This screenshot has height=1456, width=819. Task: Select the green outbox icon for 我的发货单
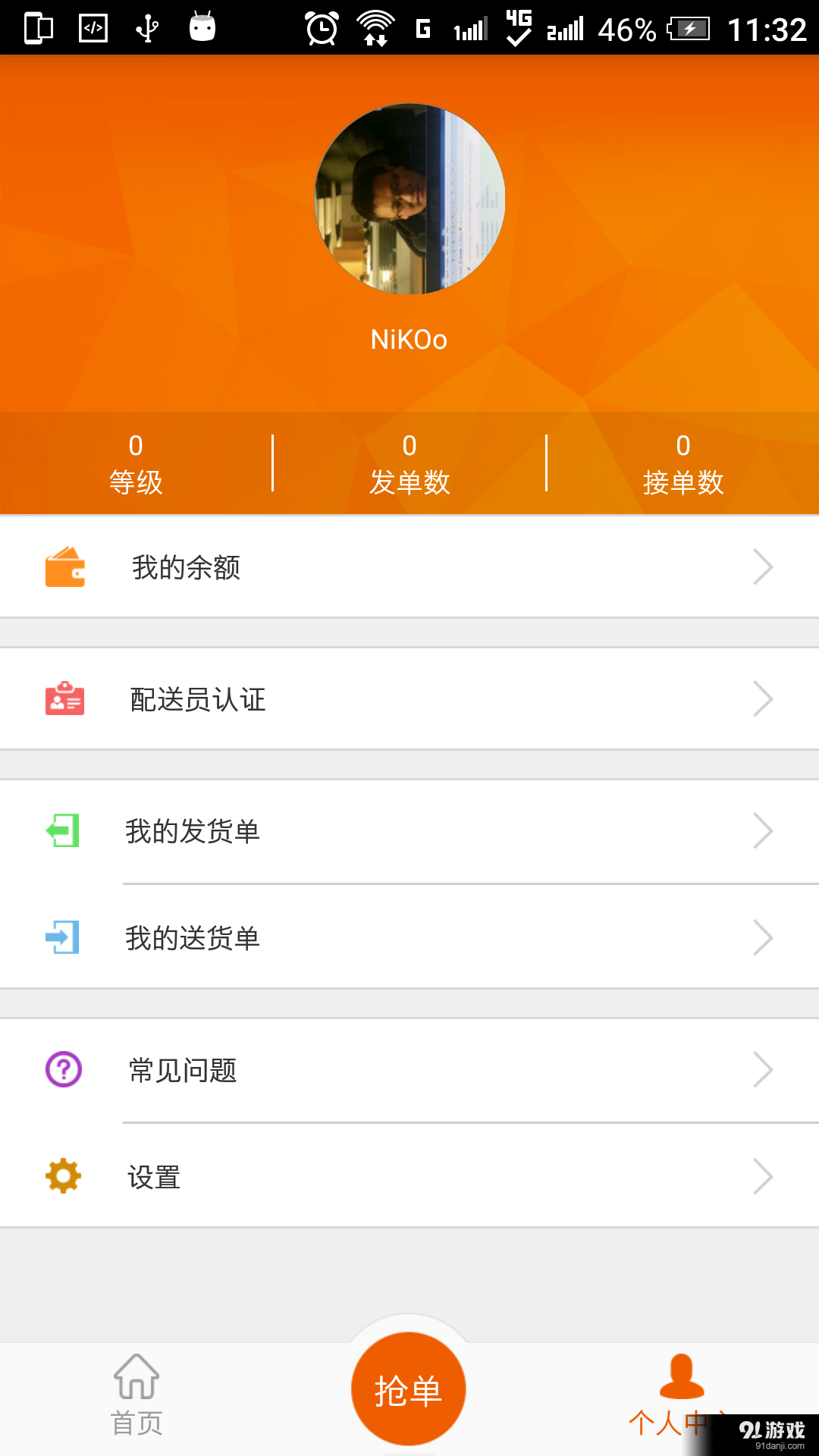coord(64,830)
